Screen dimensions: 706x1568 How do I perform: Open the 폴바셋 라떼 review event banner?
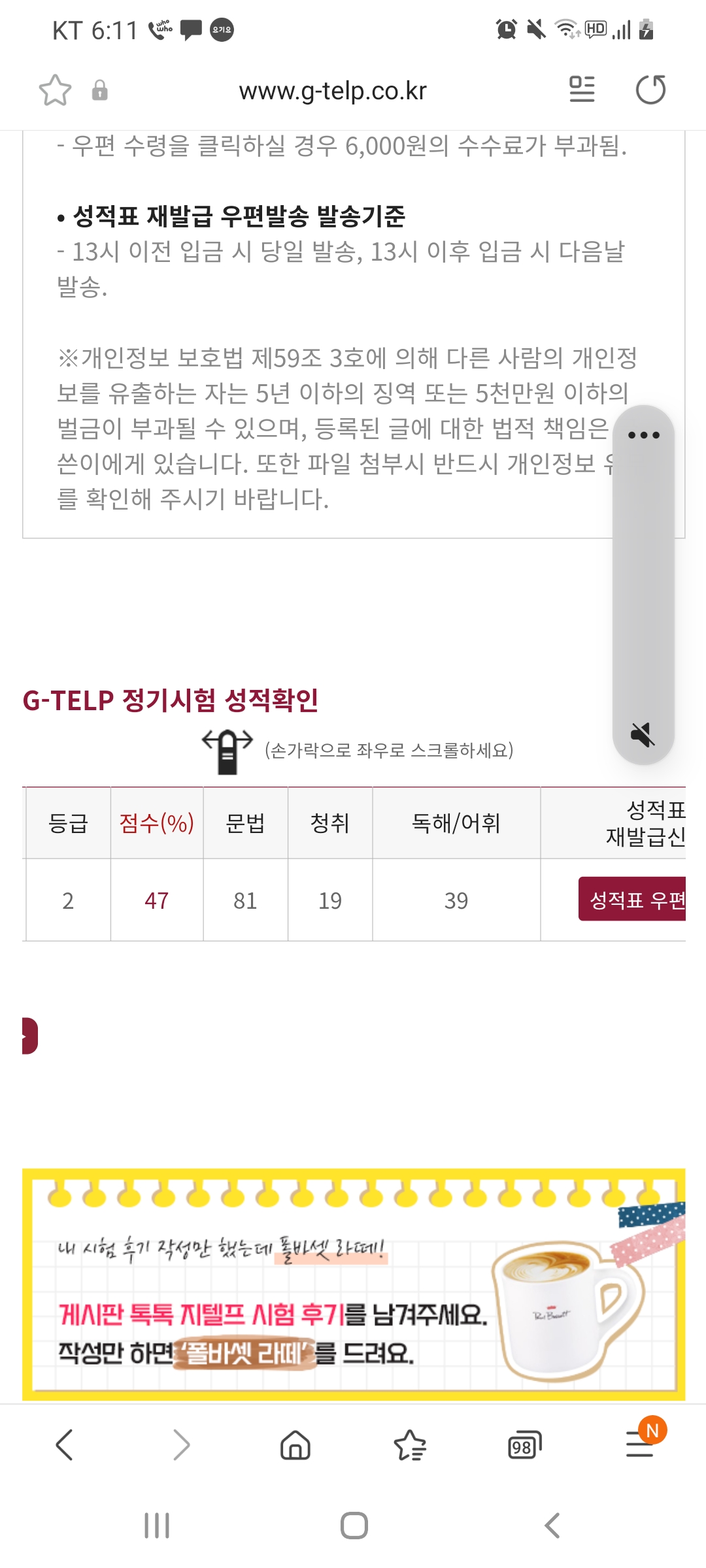coord(353,1284)
